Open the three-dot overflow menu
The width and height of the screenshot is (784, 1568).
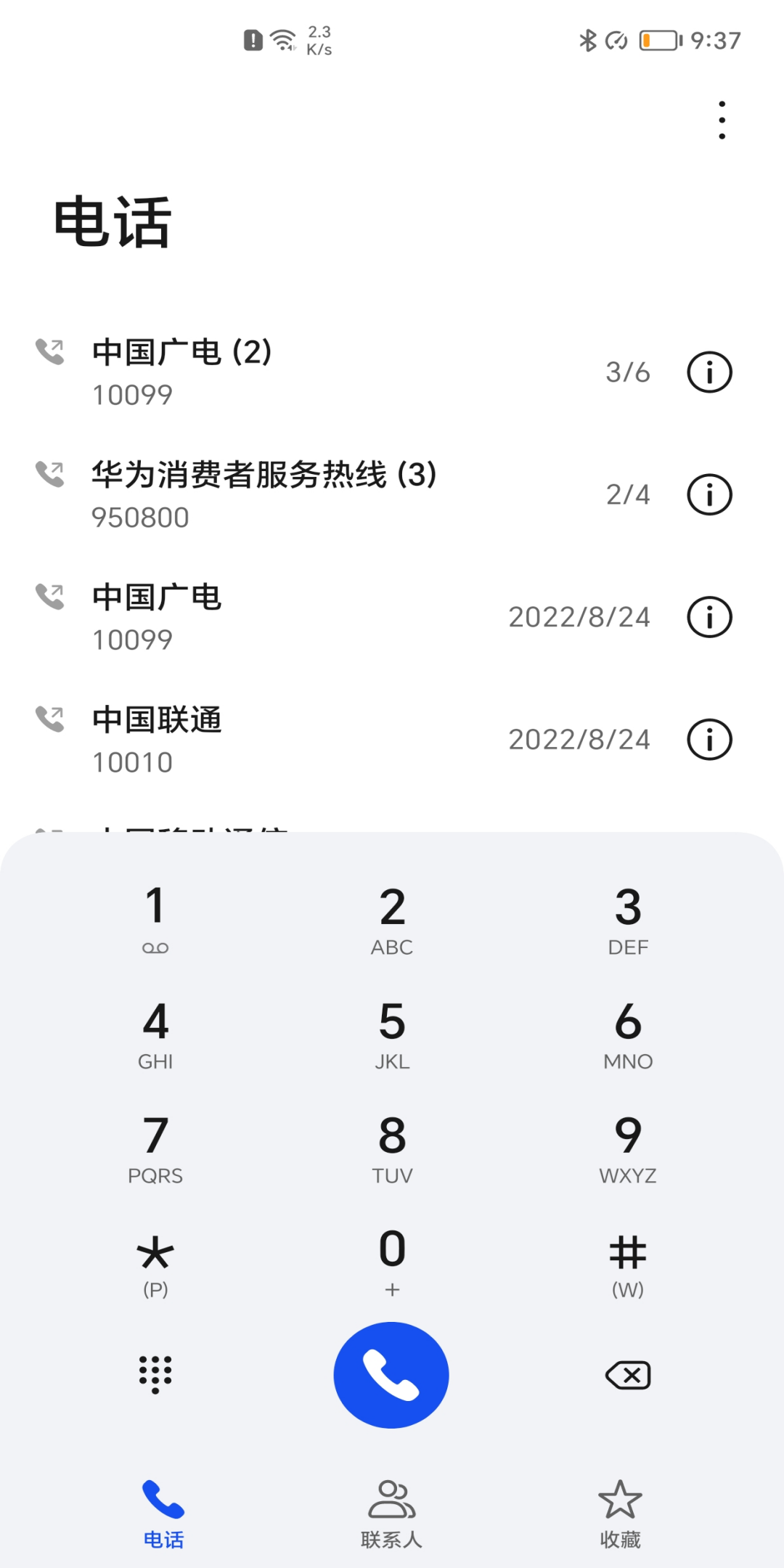[x=722, y=120]
